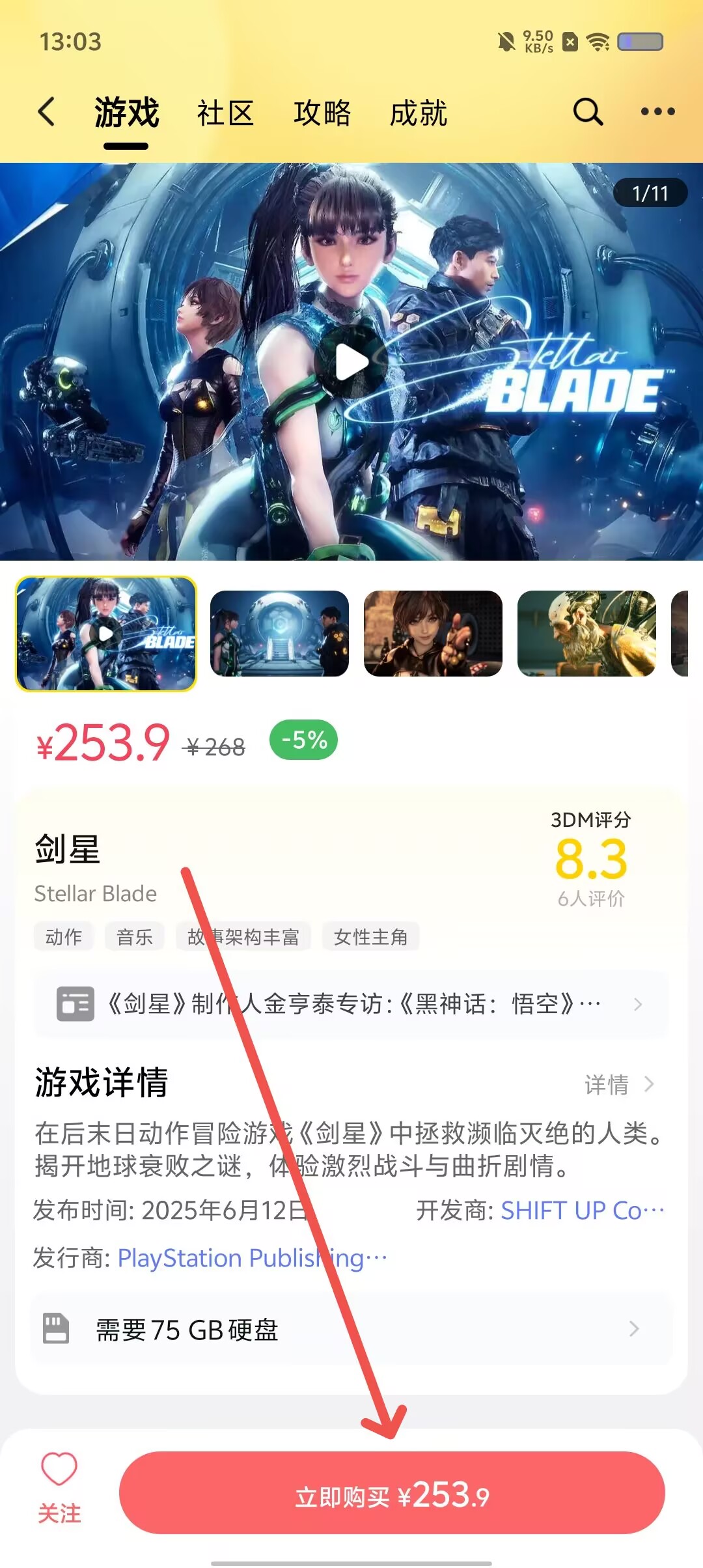Image resolution: width=703 pixels, height=1568 pixels.
Task: Select the 动作 tag
Action: click(x=64, y=937)
